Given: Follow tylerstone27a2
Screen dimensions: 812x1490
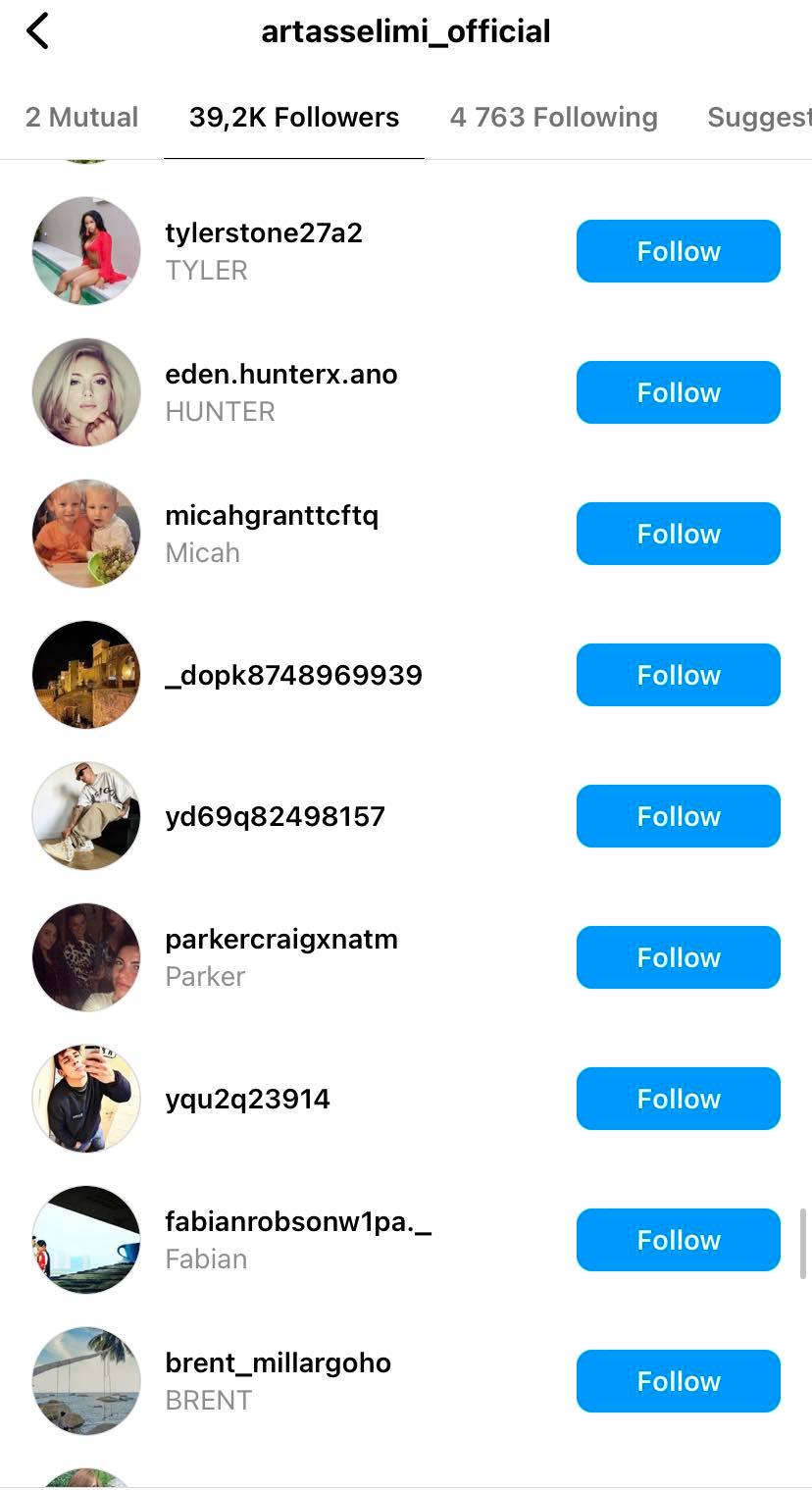Looking at the screenshot, I should pyautogui.click(x=678, y=251).
